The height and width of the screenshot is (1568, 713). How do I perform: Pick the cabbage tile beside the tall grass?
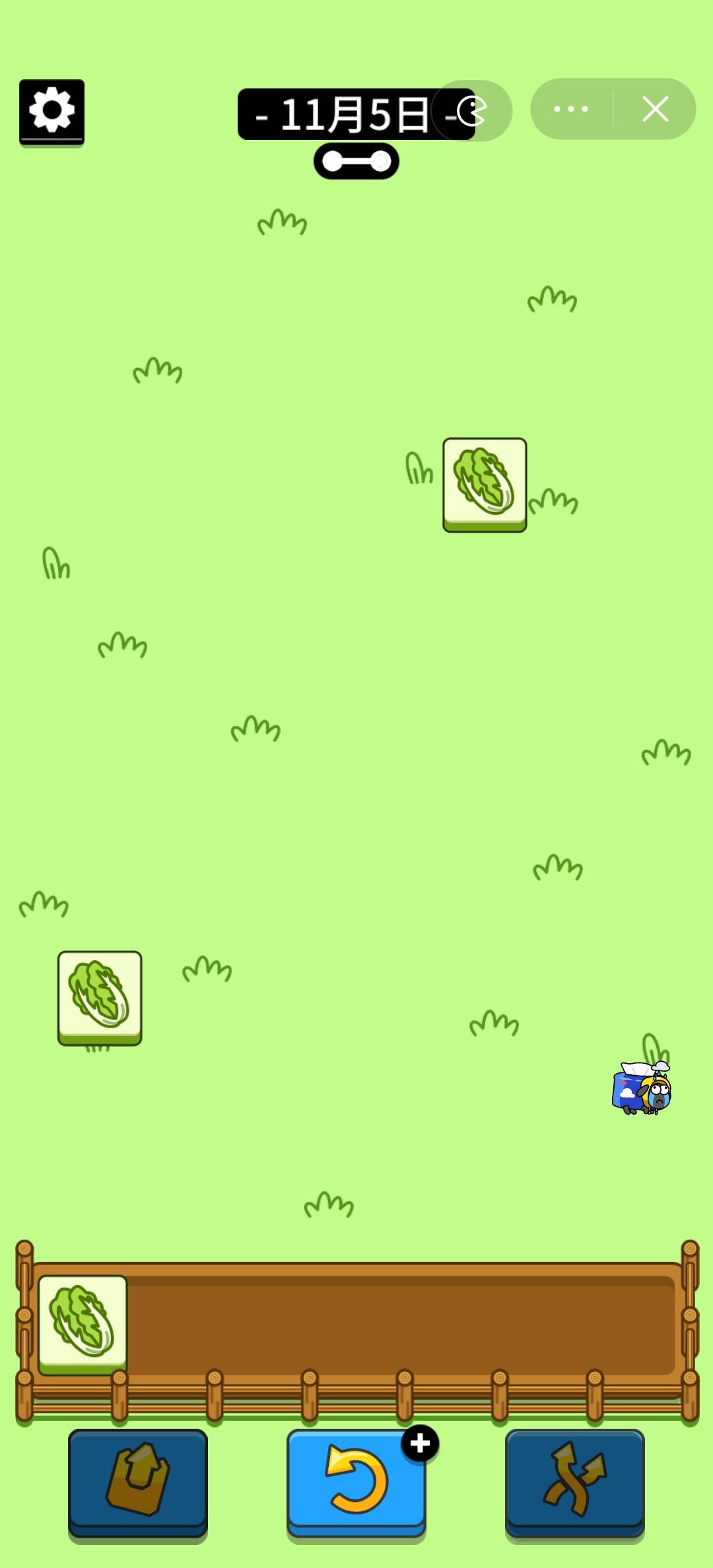[x=485, y=483]
